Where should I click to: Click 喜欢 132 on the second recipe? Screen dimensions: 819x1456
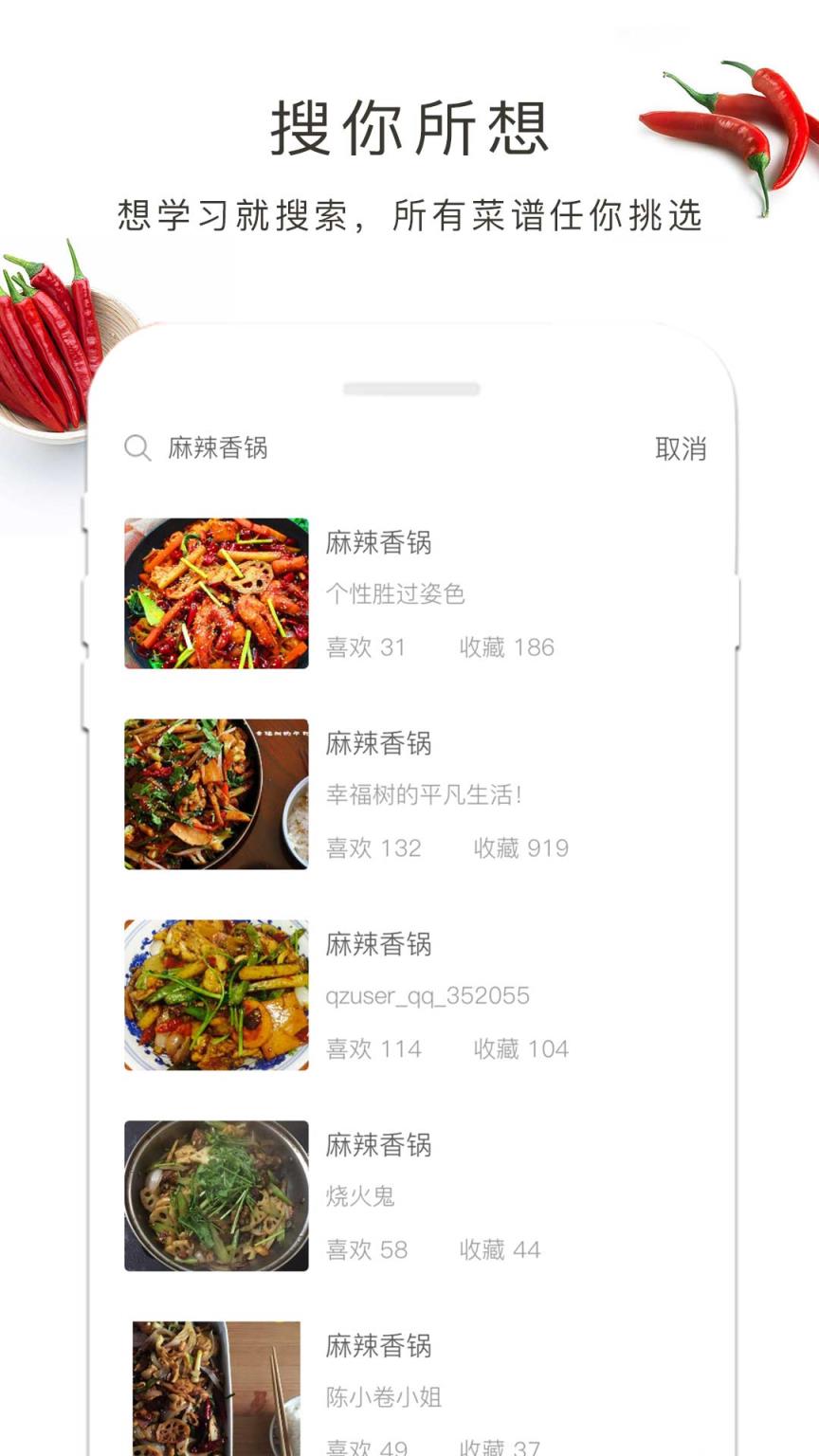point(373,848)
